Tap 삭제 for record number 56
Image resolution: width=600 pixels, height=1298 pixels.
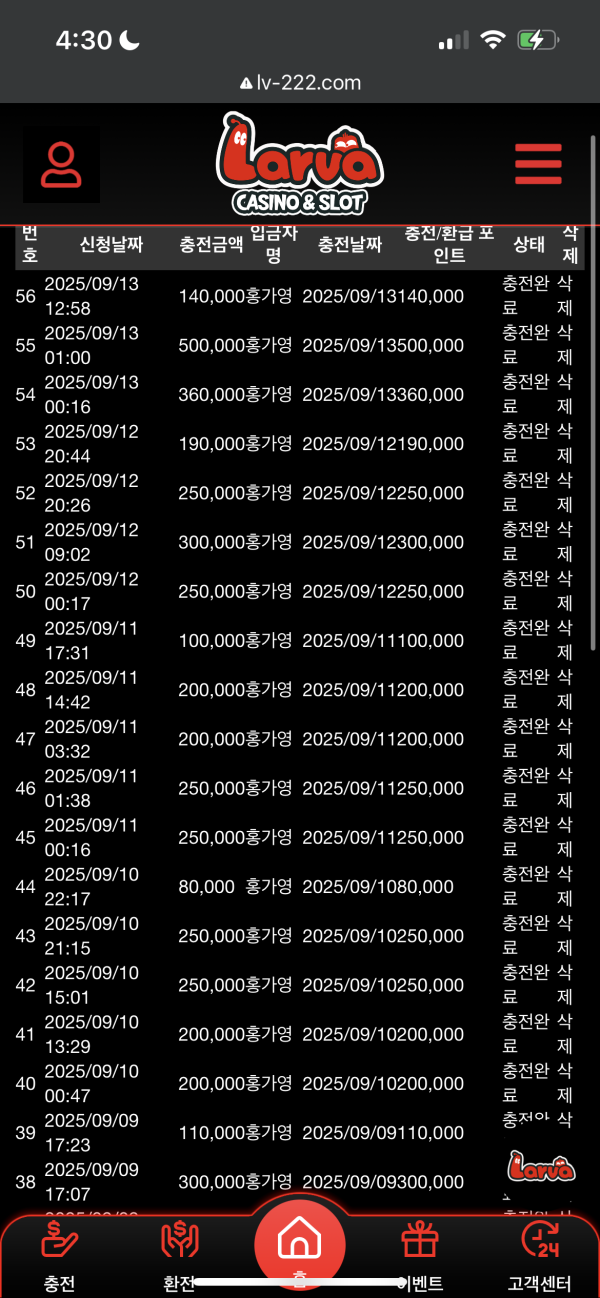pos(565,296)
